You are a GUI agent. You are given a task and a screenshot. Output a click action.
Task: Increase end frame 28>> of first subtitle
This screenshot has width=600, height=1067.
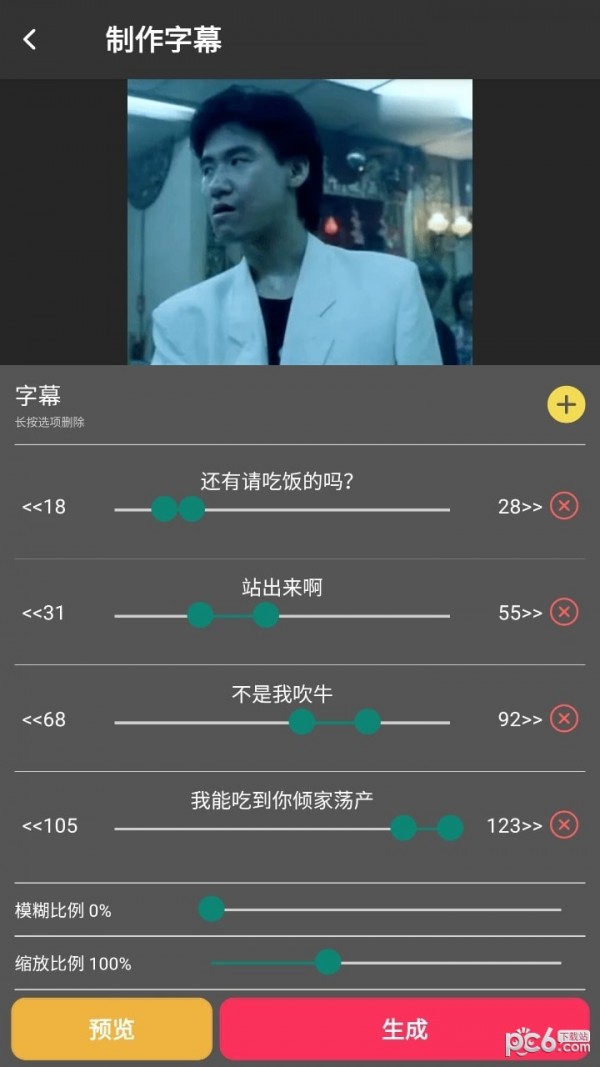pyautogui.click(x=520, y=507)
